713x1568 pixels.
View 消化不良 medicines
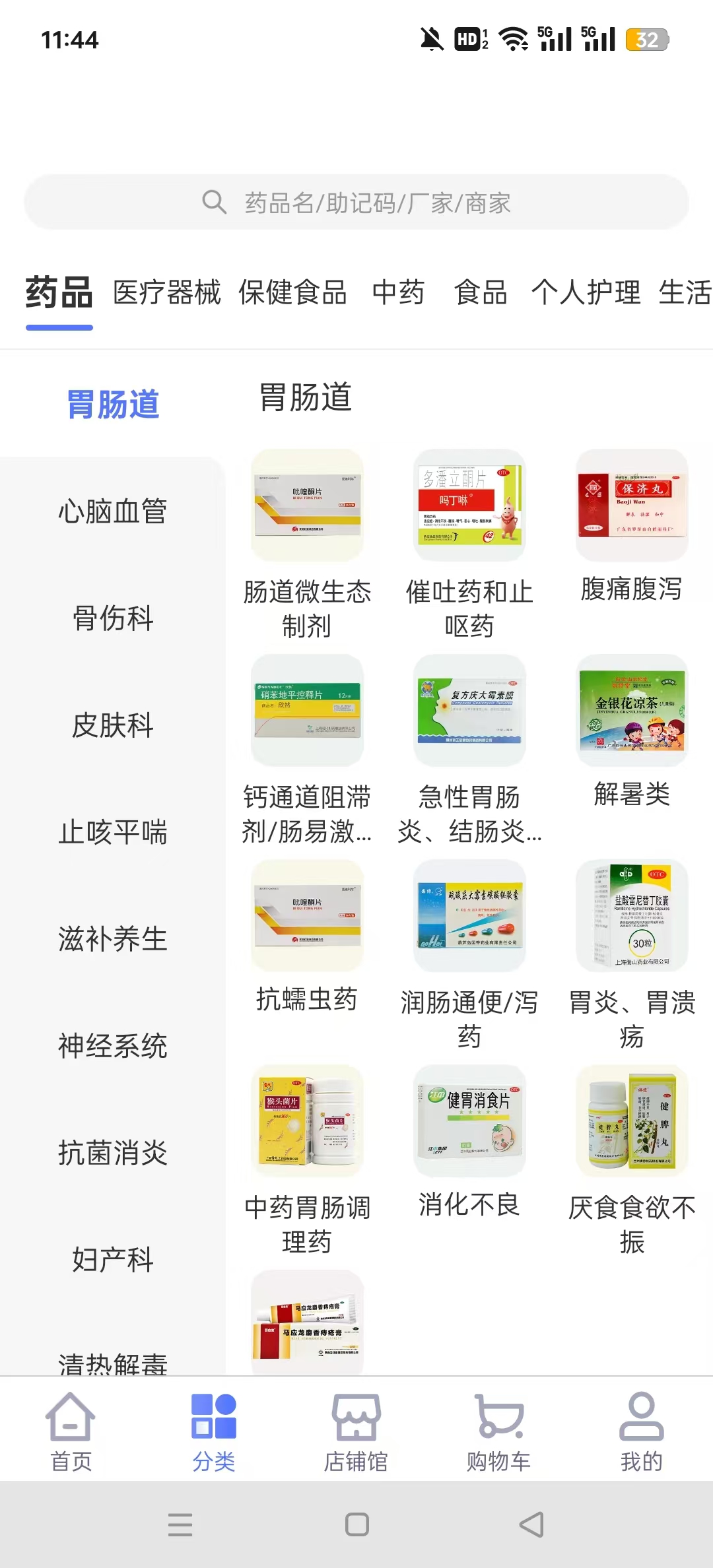pos(469,1142)
